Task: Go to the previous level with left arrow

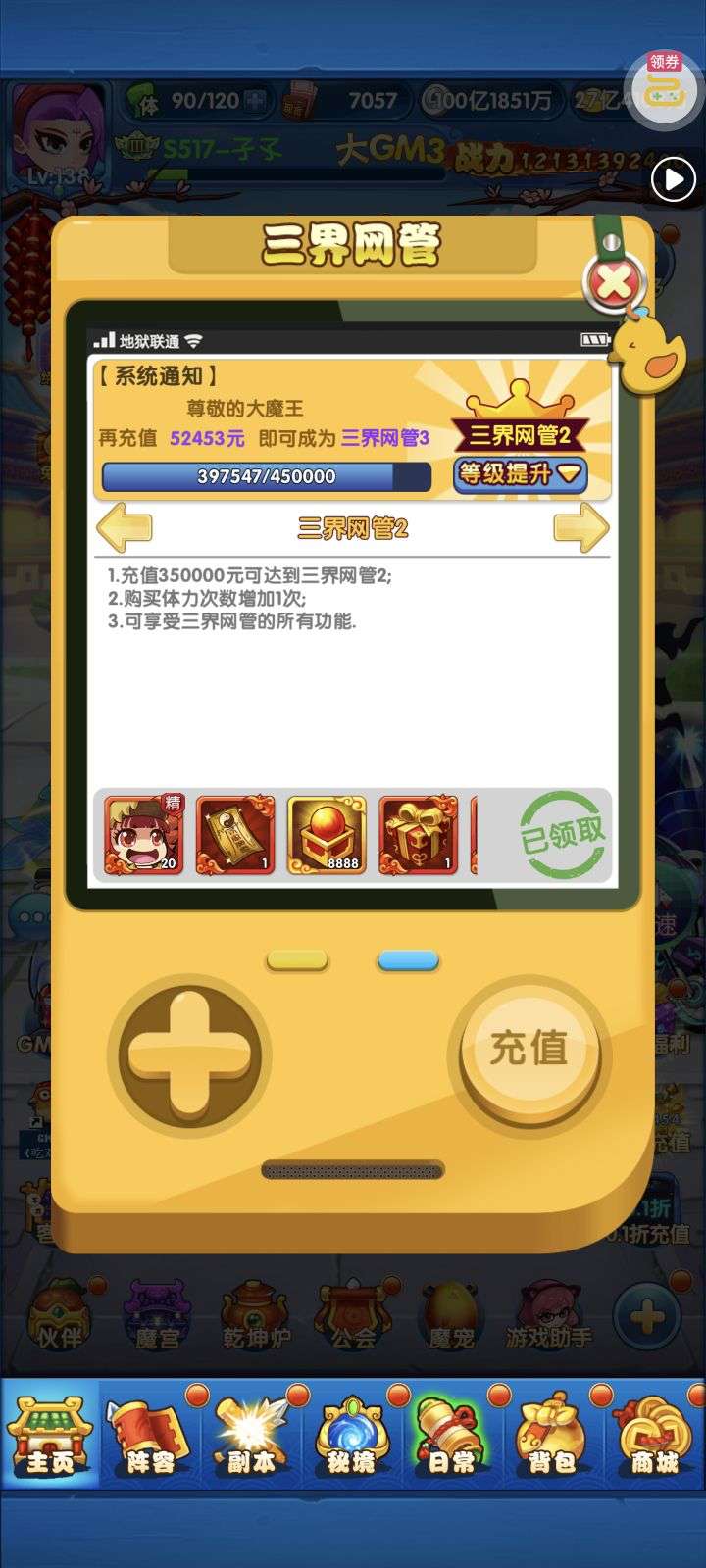Action: [x=125, y=528]
